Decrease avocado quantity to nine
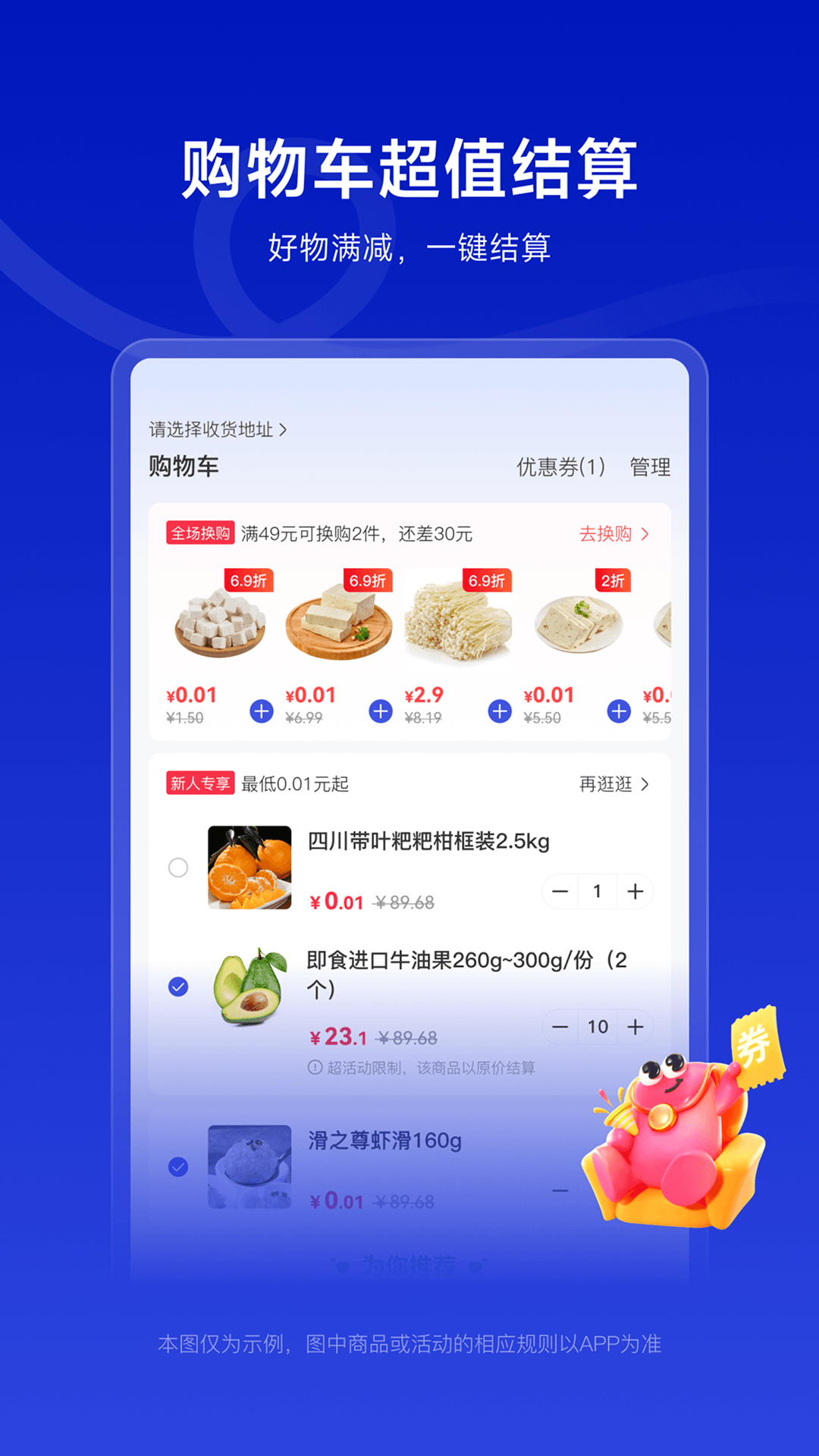 (x=559, y=1026)
